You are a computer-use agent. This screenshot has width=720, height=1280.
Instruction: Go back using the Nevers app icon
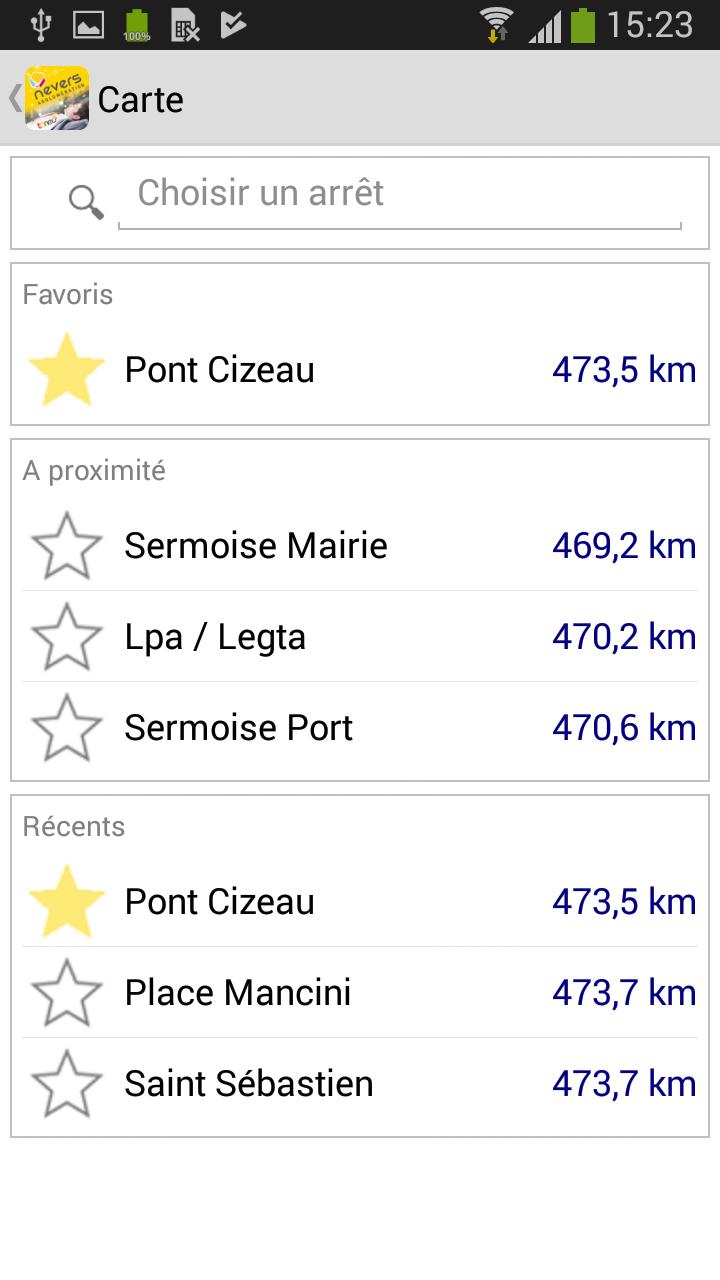(55, 98)
